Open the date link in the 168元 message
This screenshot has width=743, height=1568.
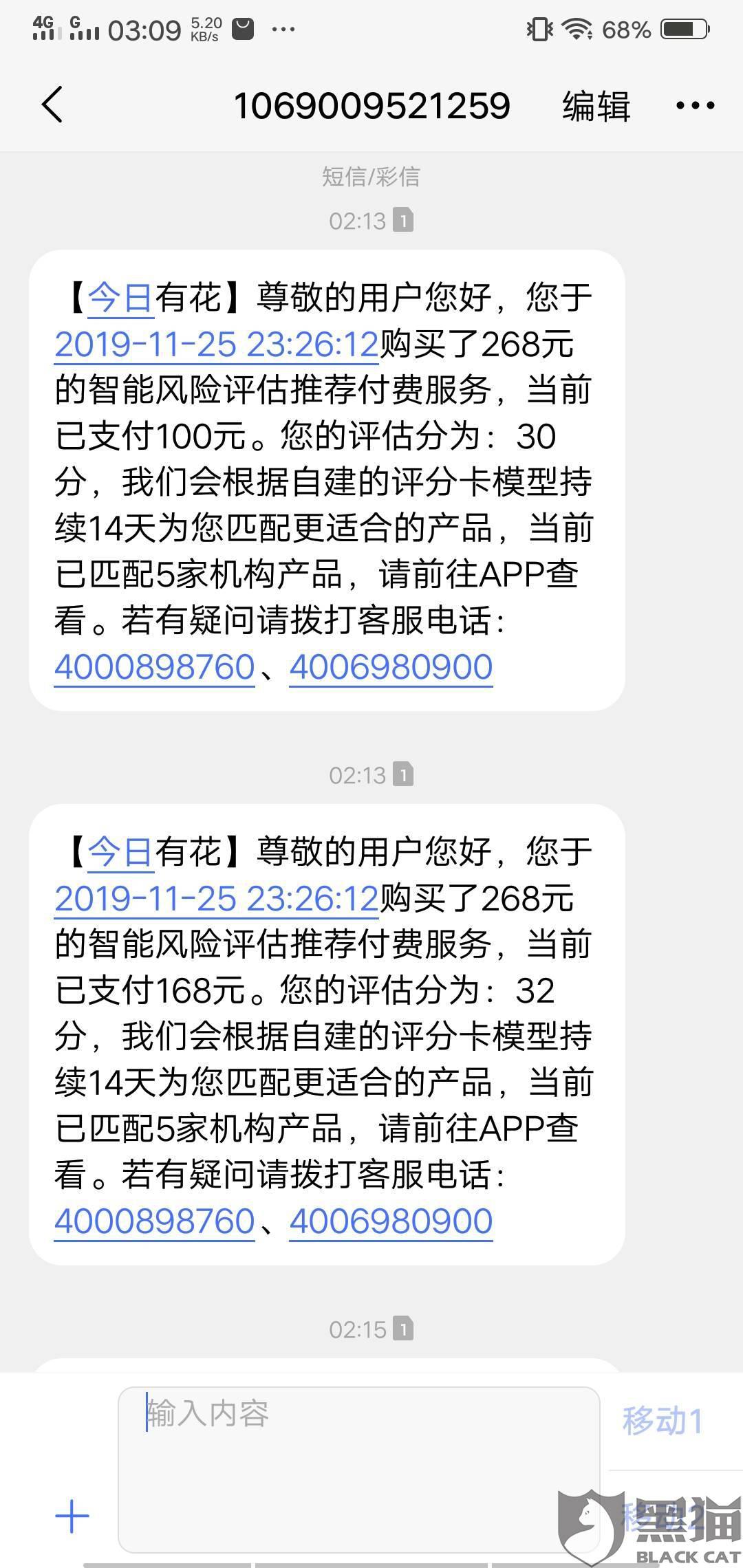pos(216,899)
